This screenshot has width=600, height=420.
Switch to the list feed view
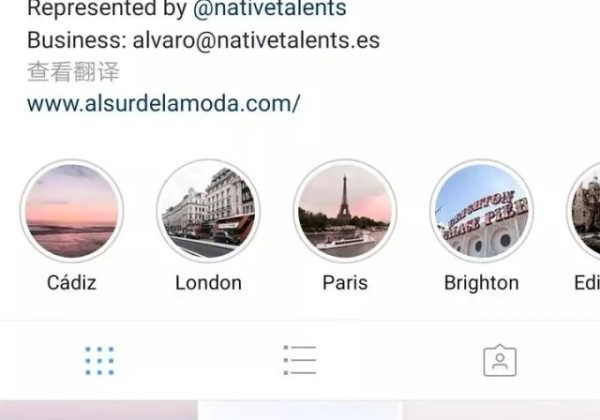click(300, 361)
